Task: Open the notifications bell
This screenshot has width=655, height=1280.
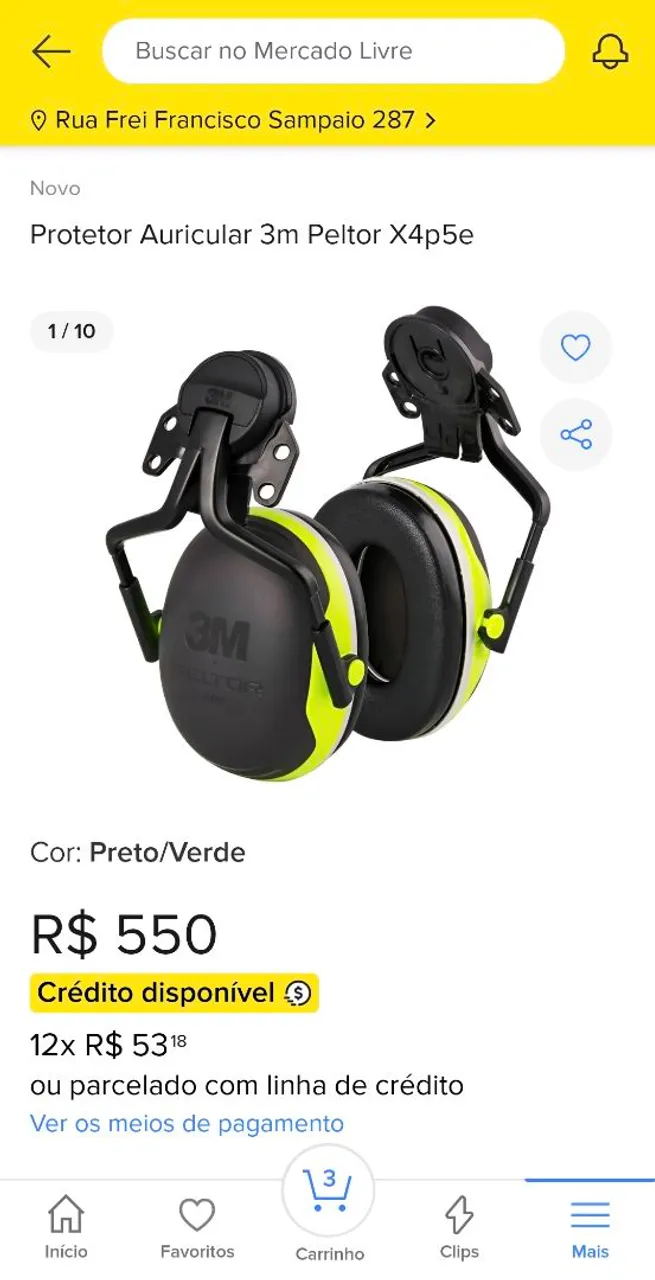Action: 610,51
